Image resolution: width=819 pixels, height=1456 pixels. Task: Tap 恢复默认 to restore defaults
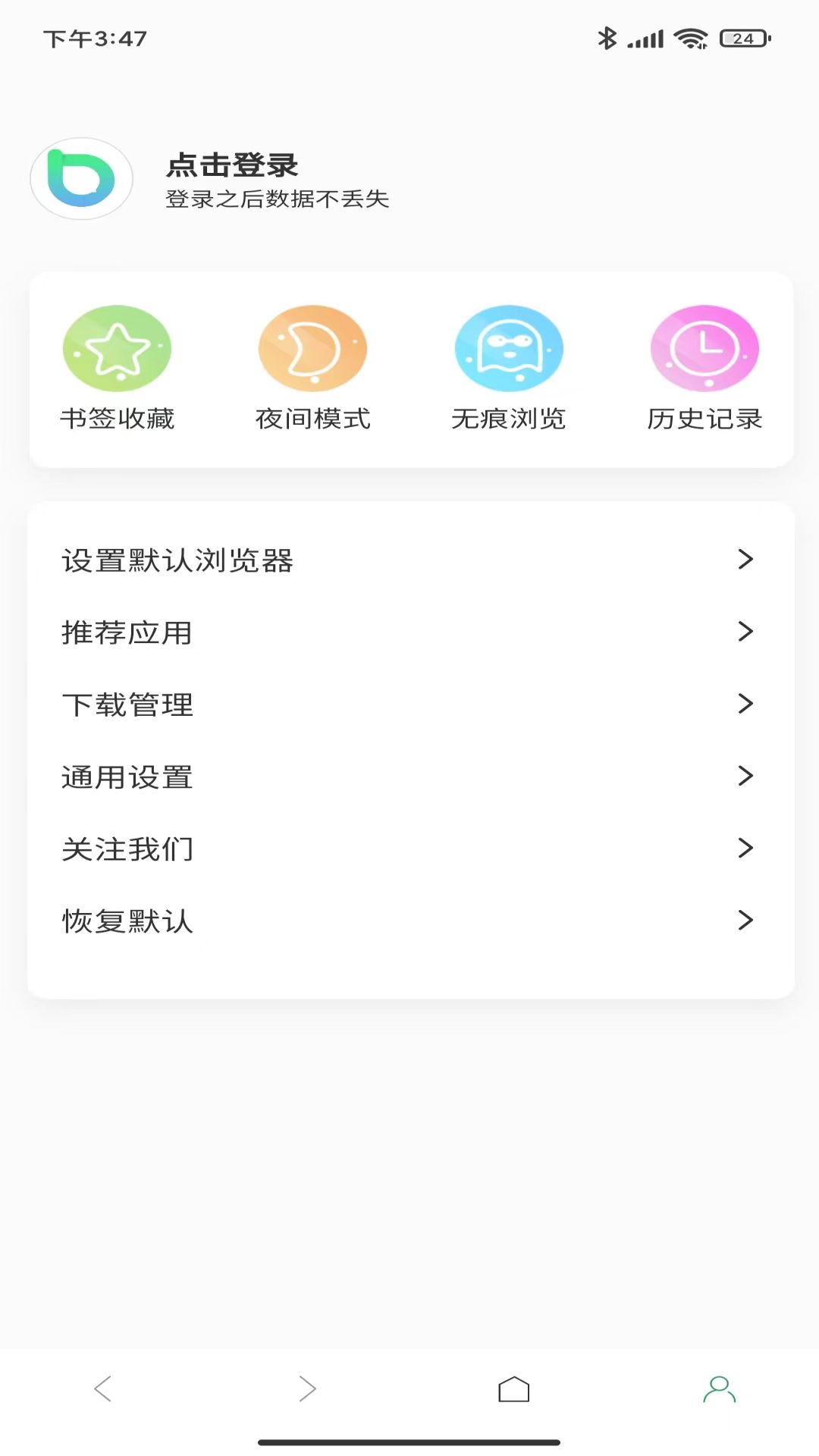coord(409,921)
